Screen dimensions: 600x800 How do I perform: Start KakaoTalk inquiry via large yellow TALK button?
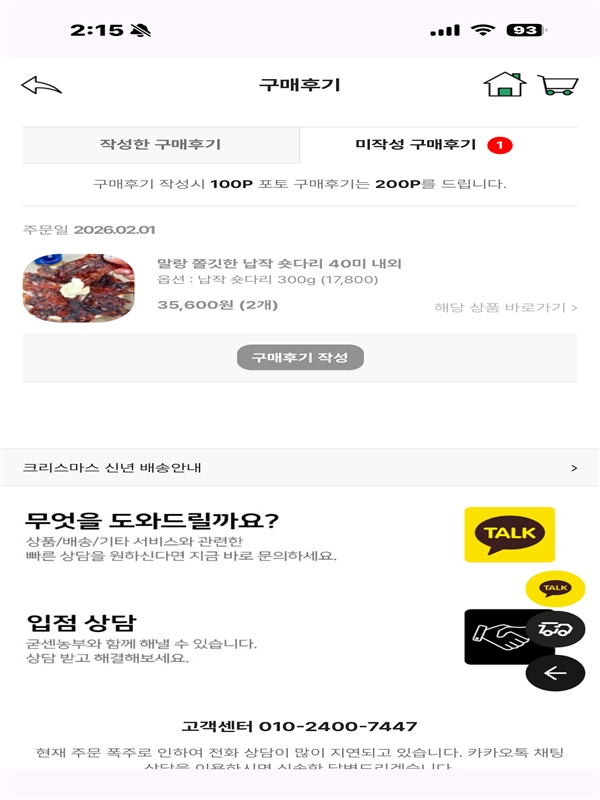pyautogui.click(x=509, y=534)
